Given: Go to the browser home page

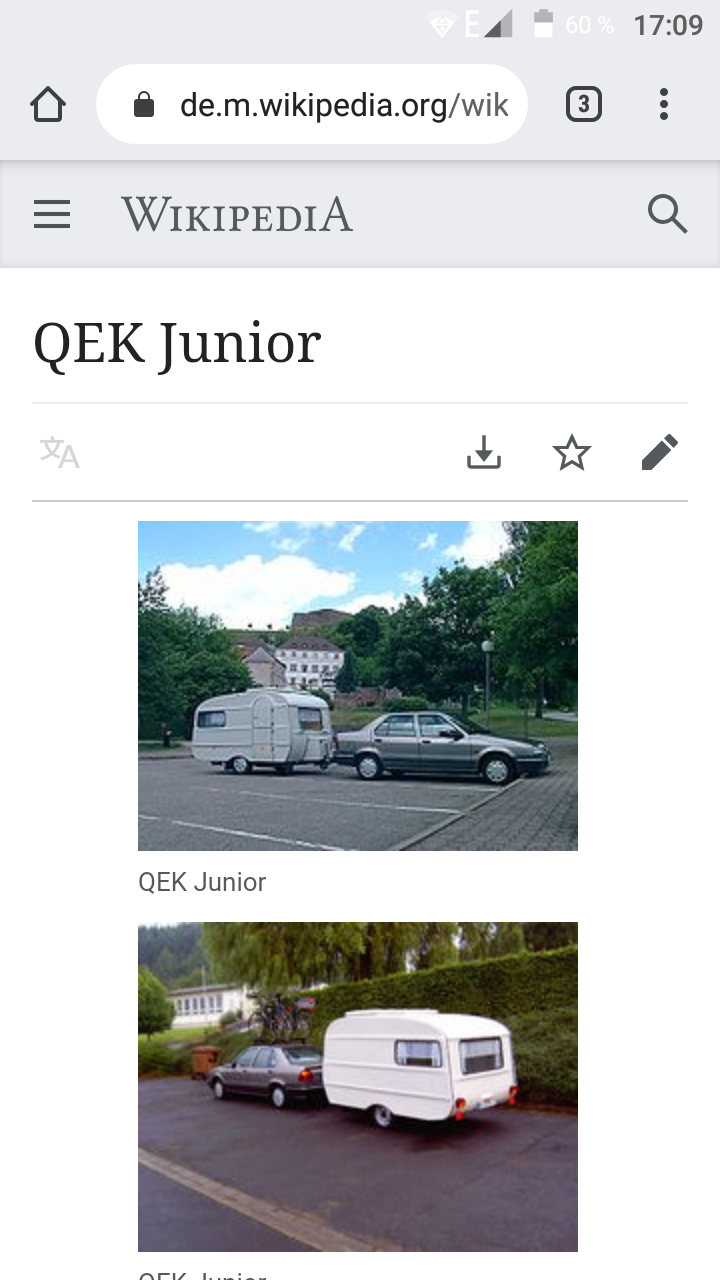Looking at the screenshot, I should (x=48, y=105).
